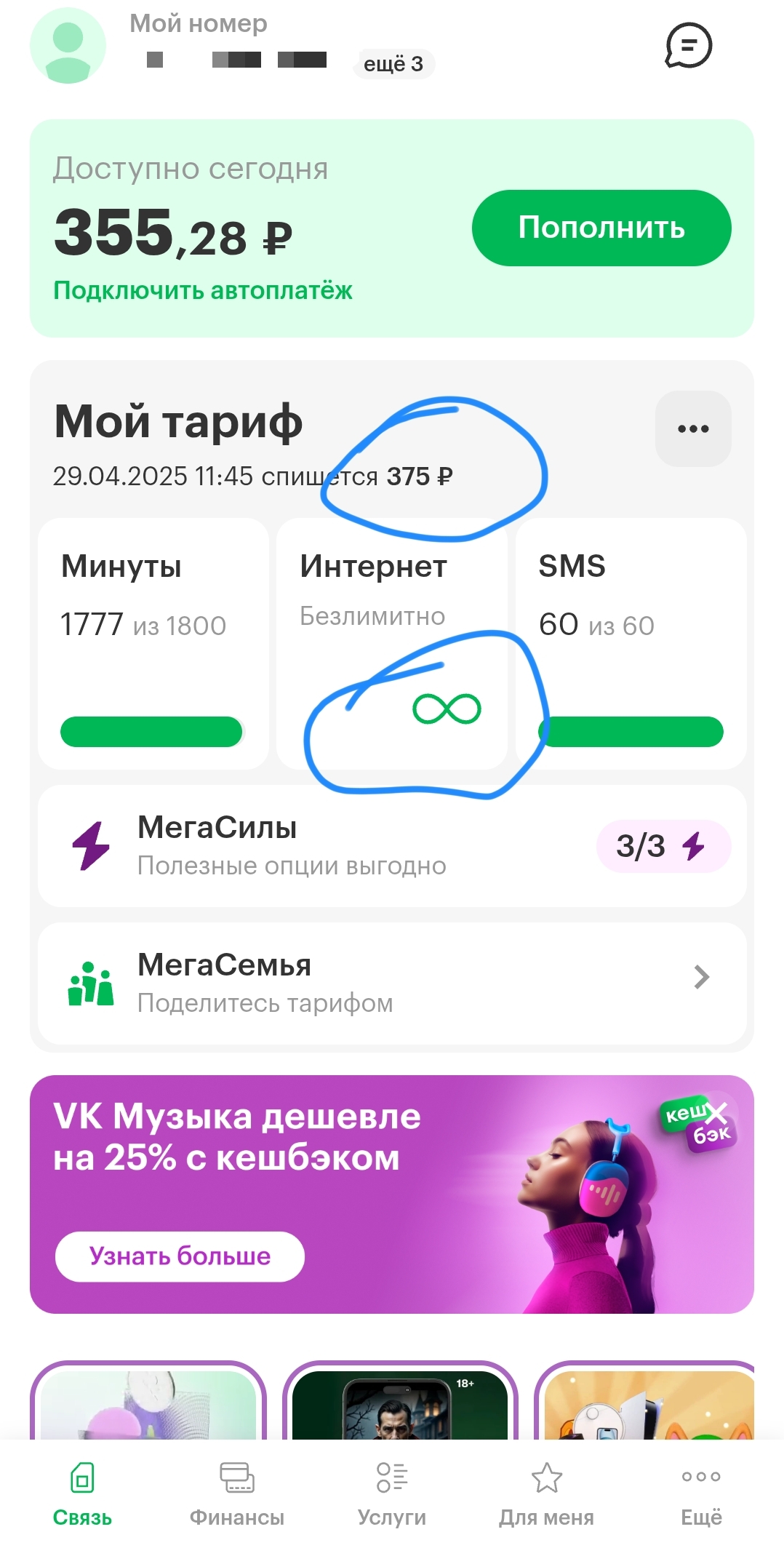
Task: Select the Связь tab
Action: click(82, 1494)
